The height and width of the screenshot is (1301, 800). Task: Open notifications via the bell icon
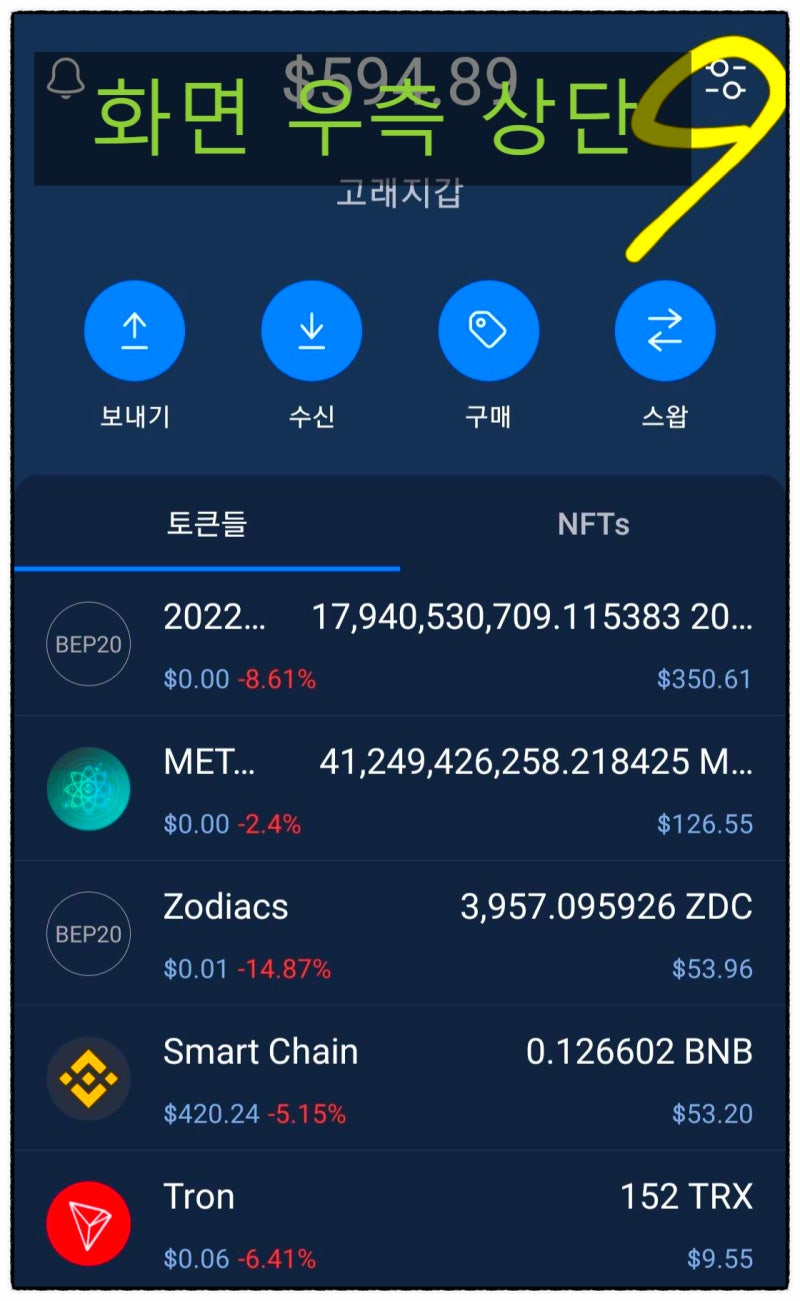(x=64, y=78)
